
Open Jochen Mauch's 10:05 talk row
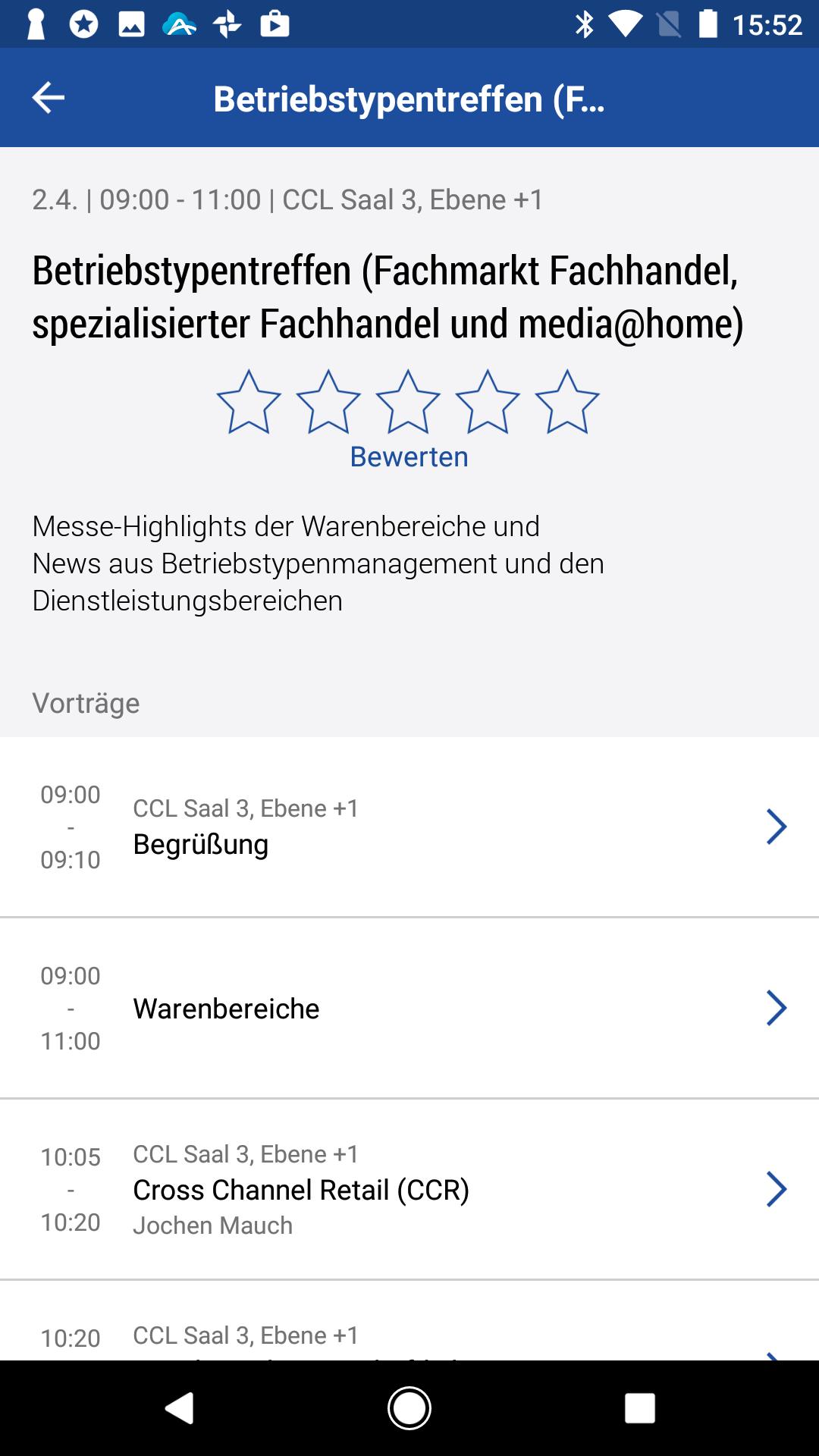point(409,1189)
